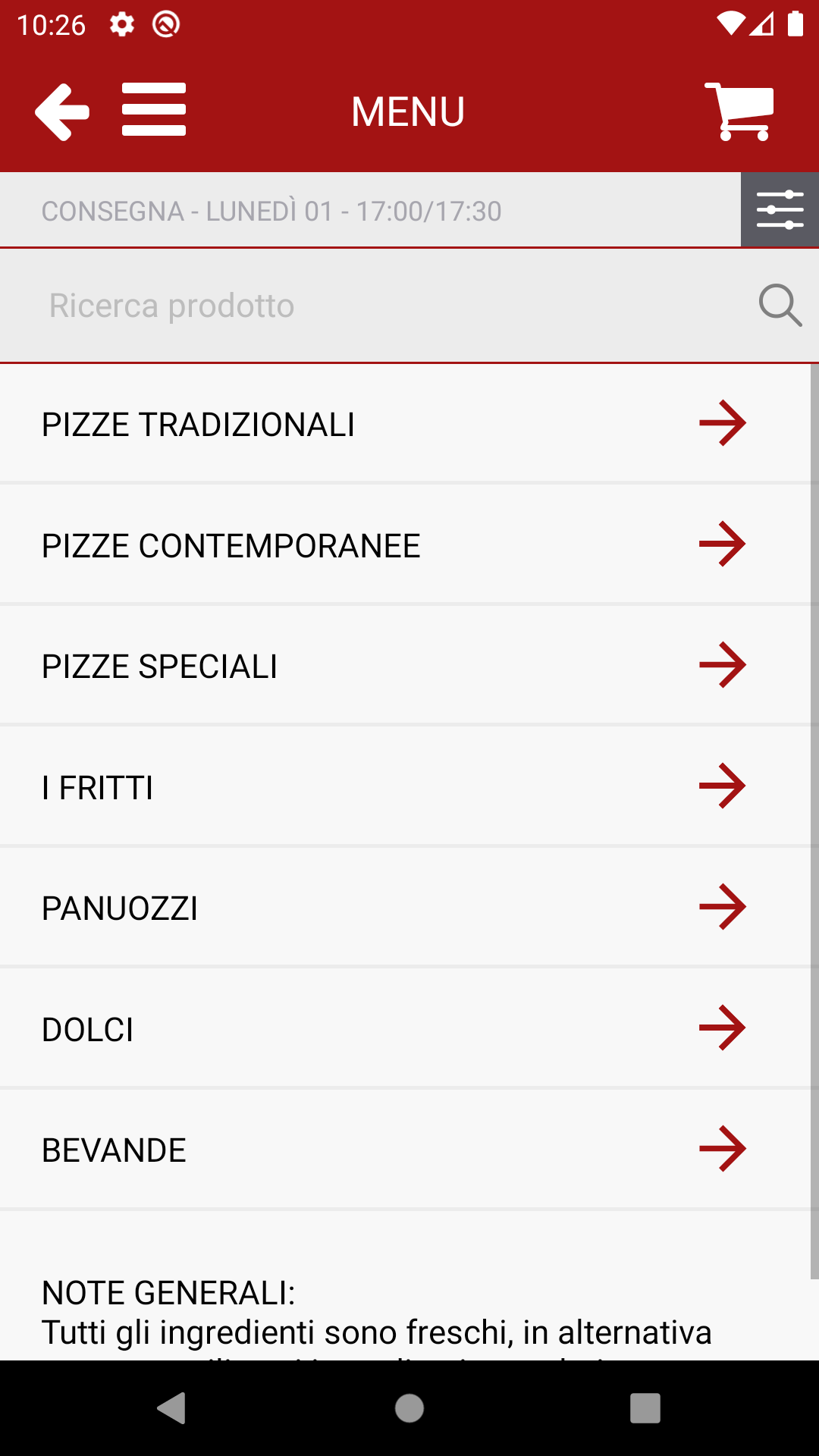
Task: Tap the system home button
Action: 409,1408
